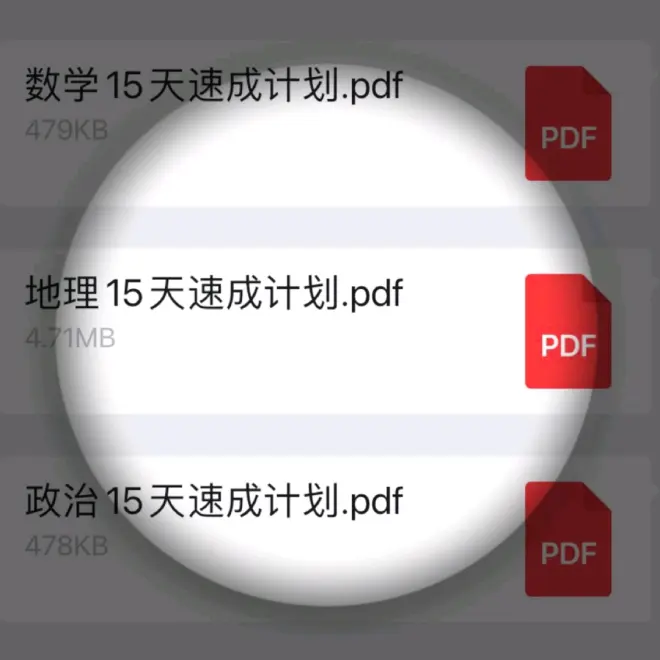This screenshot has height=660, width=660.
Task: Open 政治15天速成计划.pdf file
Action: click(213, 500)
